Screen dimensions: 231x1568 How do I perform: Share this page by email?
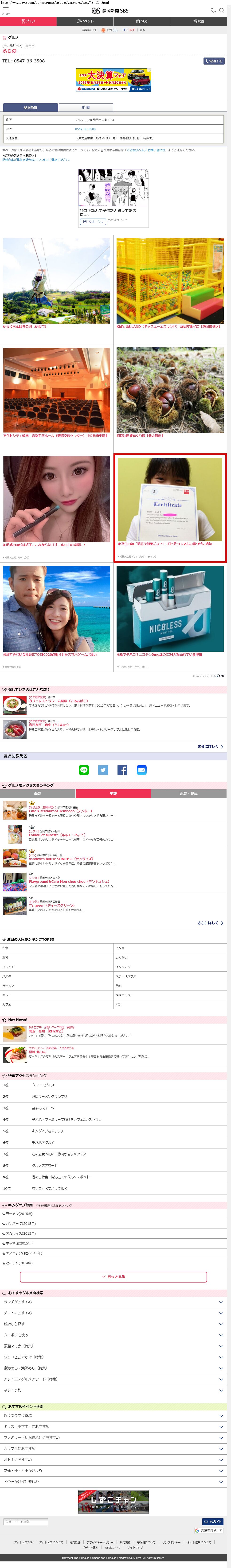(x=141, y=770)
